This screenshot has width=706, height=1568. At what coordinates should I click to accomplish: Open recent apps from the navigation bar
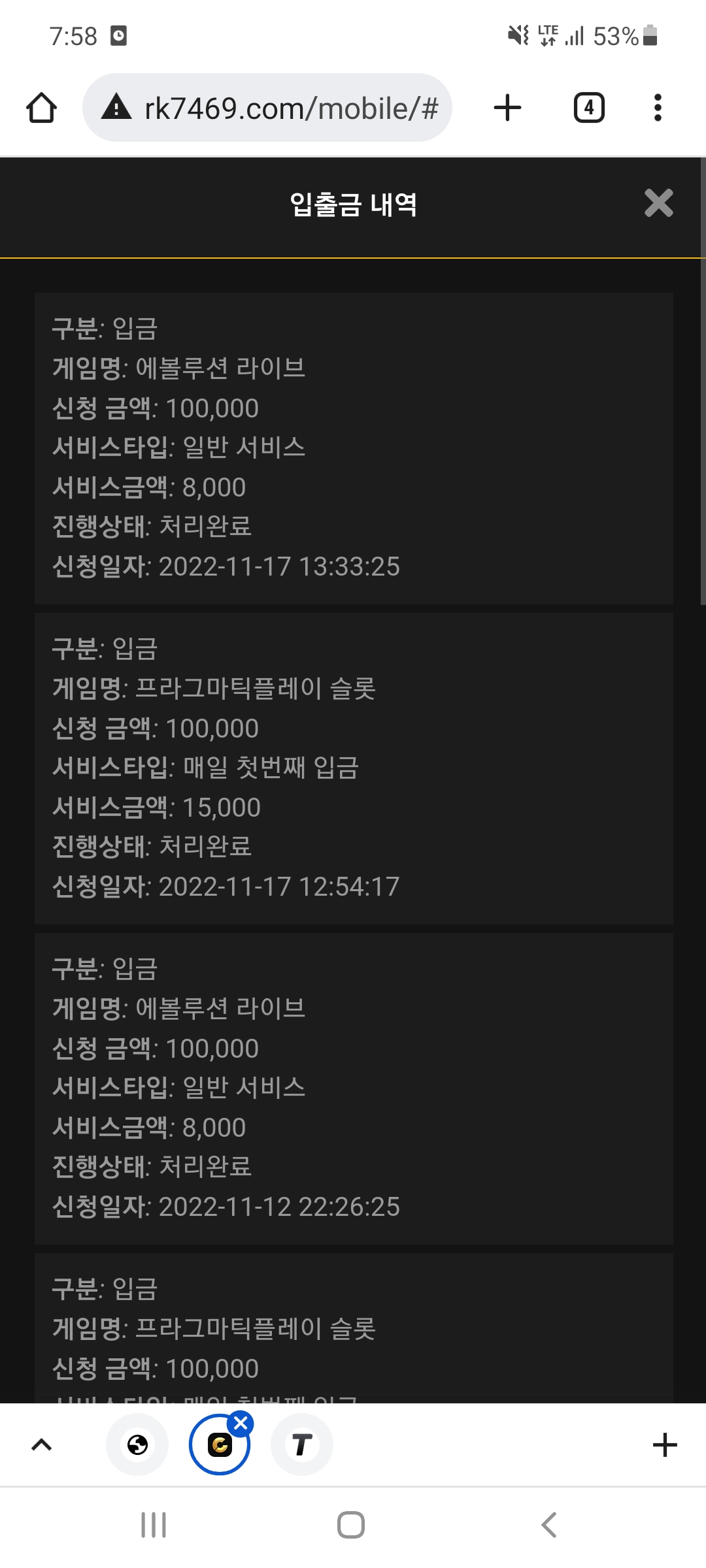(x=154, y=1525)
